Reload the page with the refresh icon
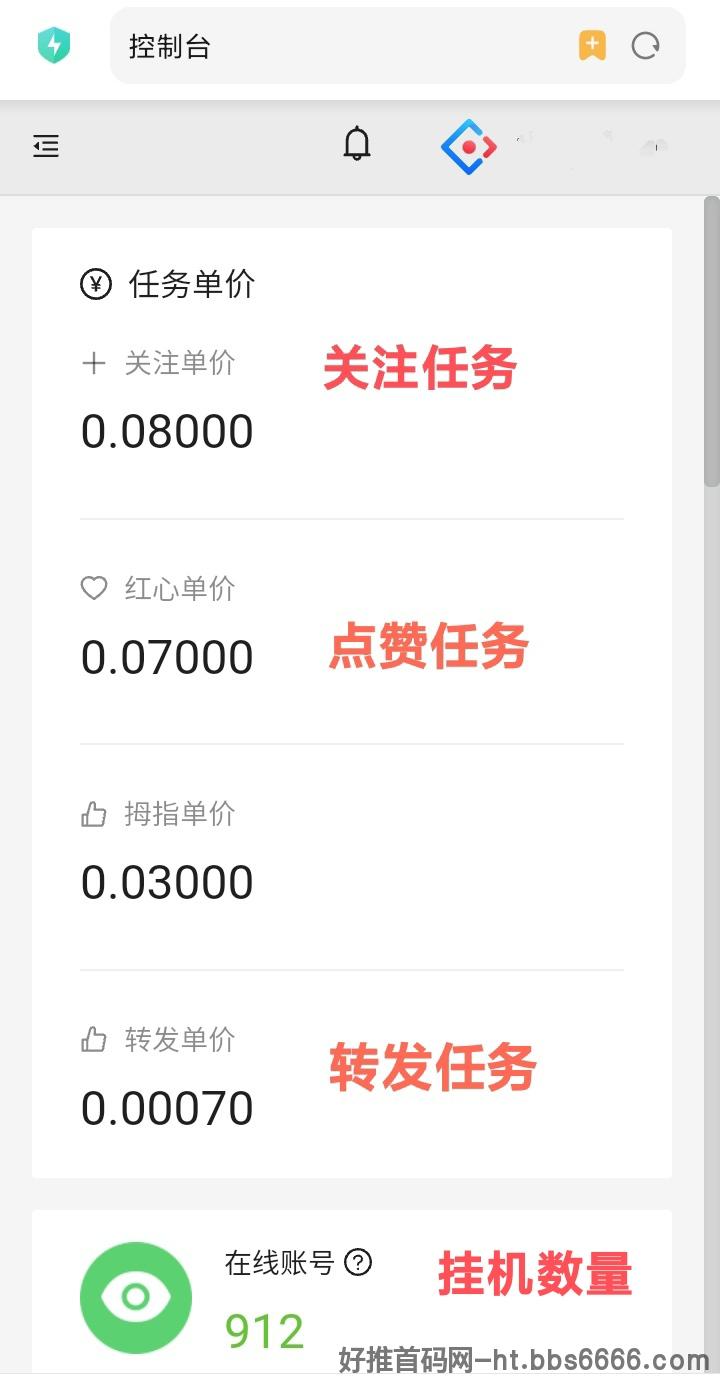Screen dimensions: 720x1380 coord(646,46)
